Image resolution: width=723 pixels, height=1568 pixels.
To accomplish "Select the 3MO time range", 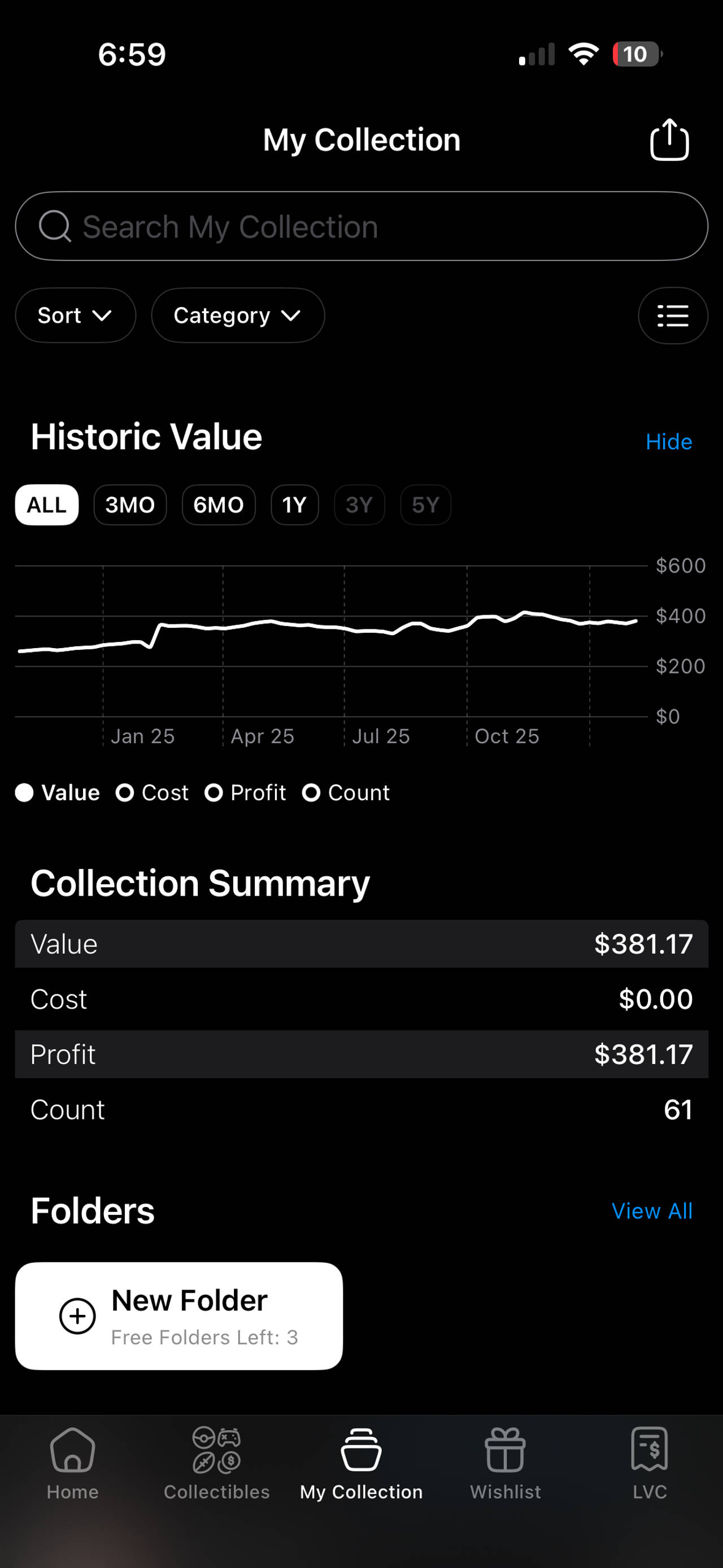I will pos(129,505).
